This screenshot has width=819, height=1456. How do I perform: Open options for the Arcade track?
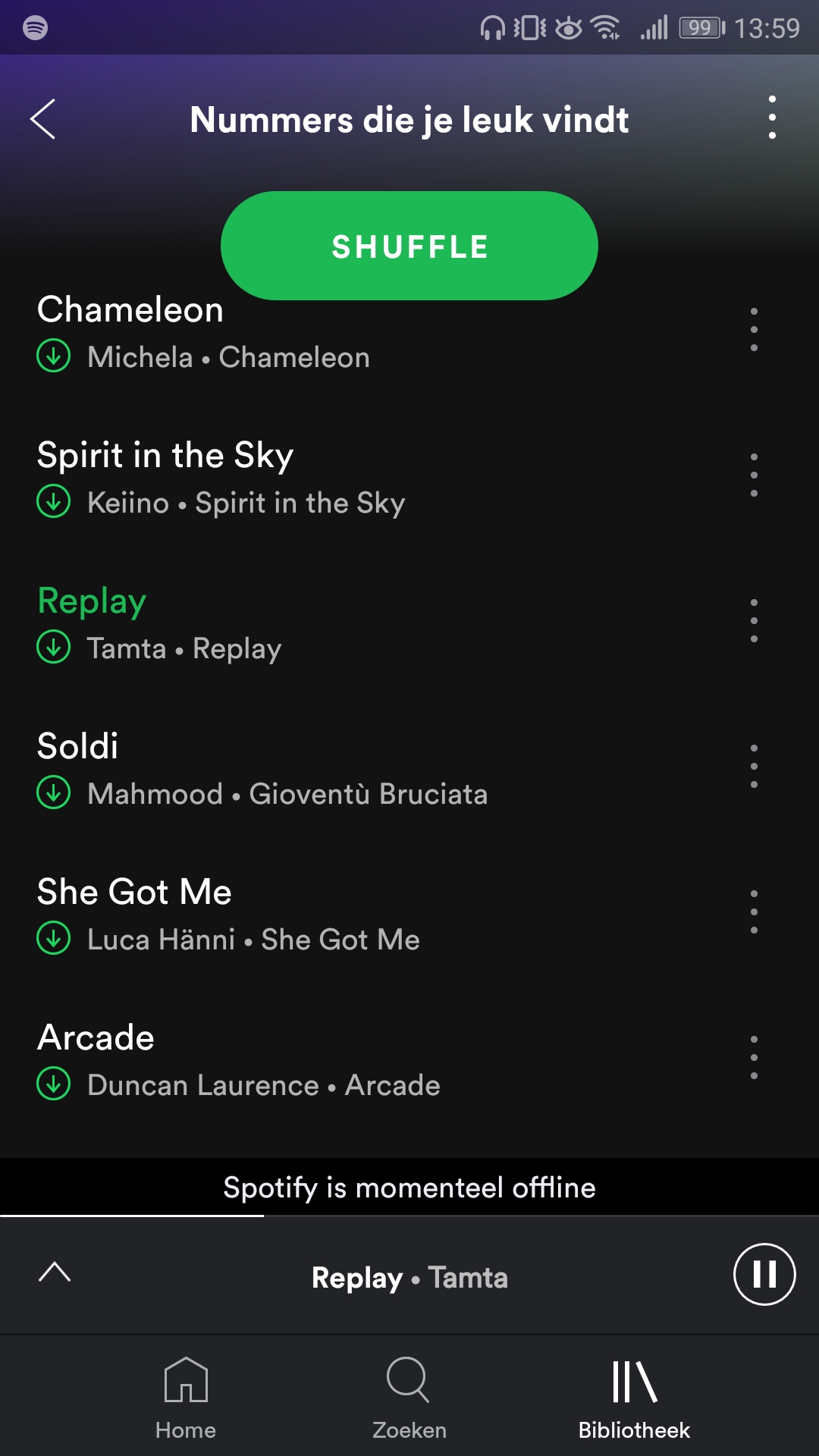tap(754, 1057)
